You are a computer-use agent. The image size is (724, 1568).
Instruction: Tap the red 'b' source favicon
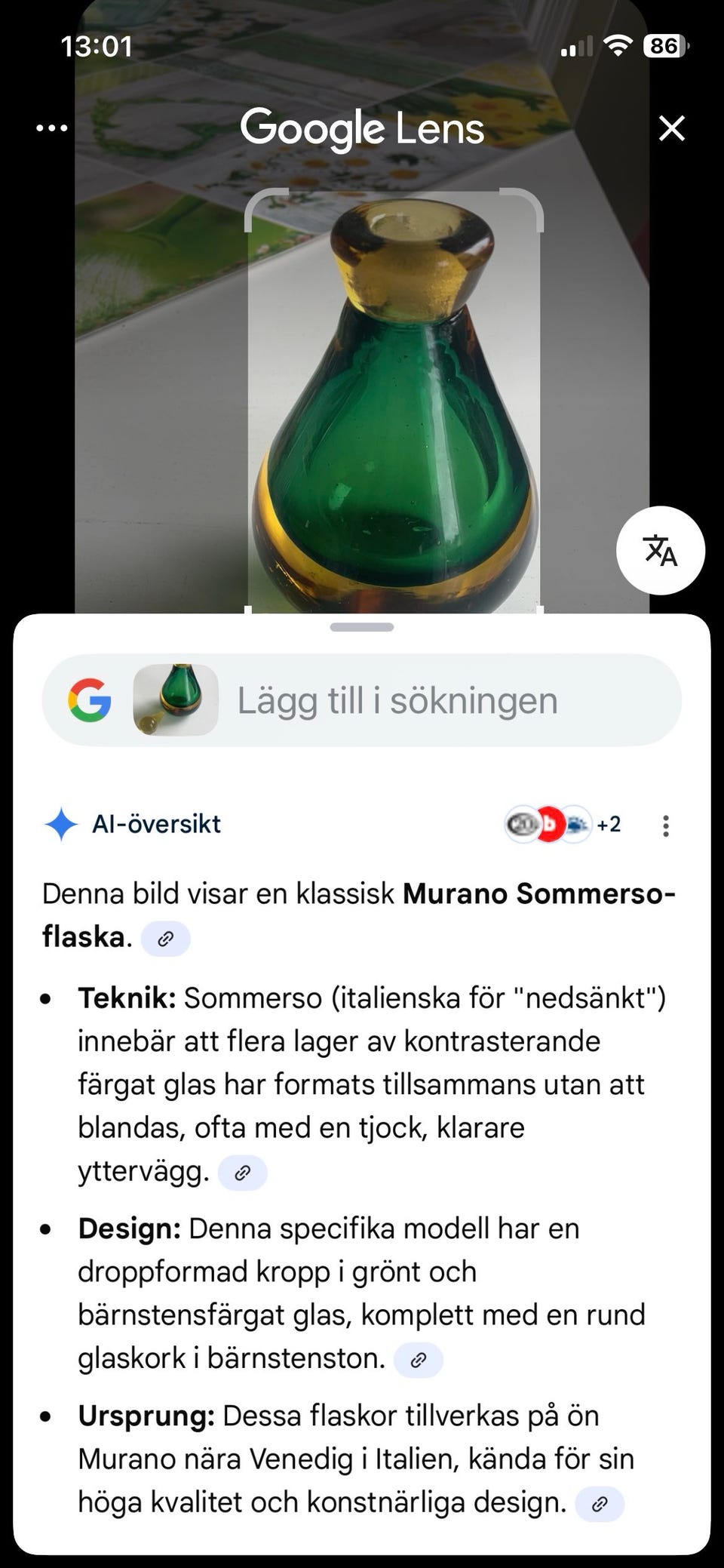(550, 825)
